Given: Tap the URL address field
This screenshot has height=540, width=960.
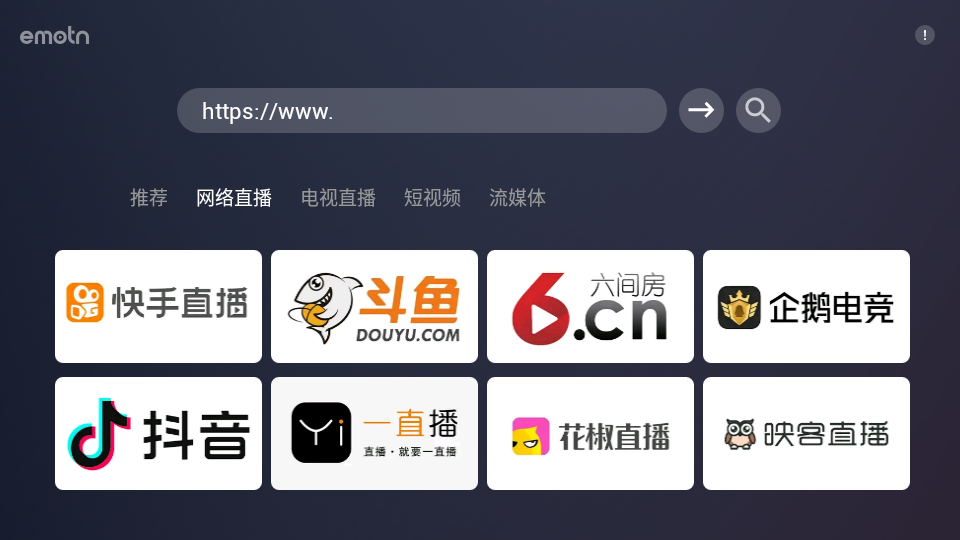Looking at the screenshot, I should coord(421,111).
